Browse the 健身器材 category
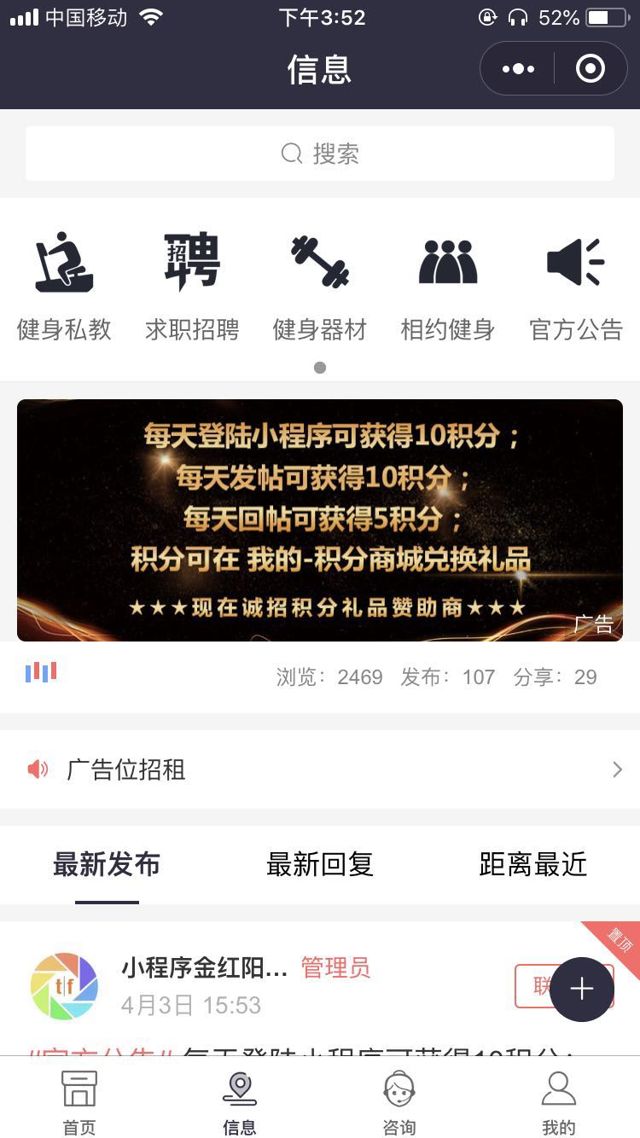The height and width of the screenshot is (1138, 640). [320, 287]
